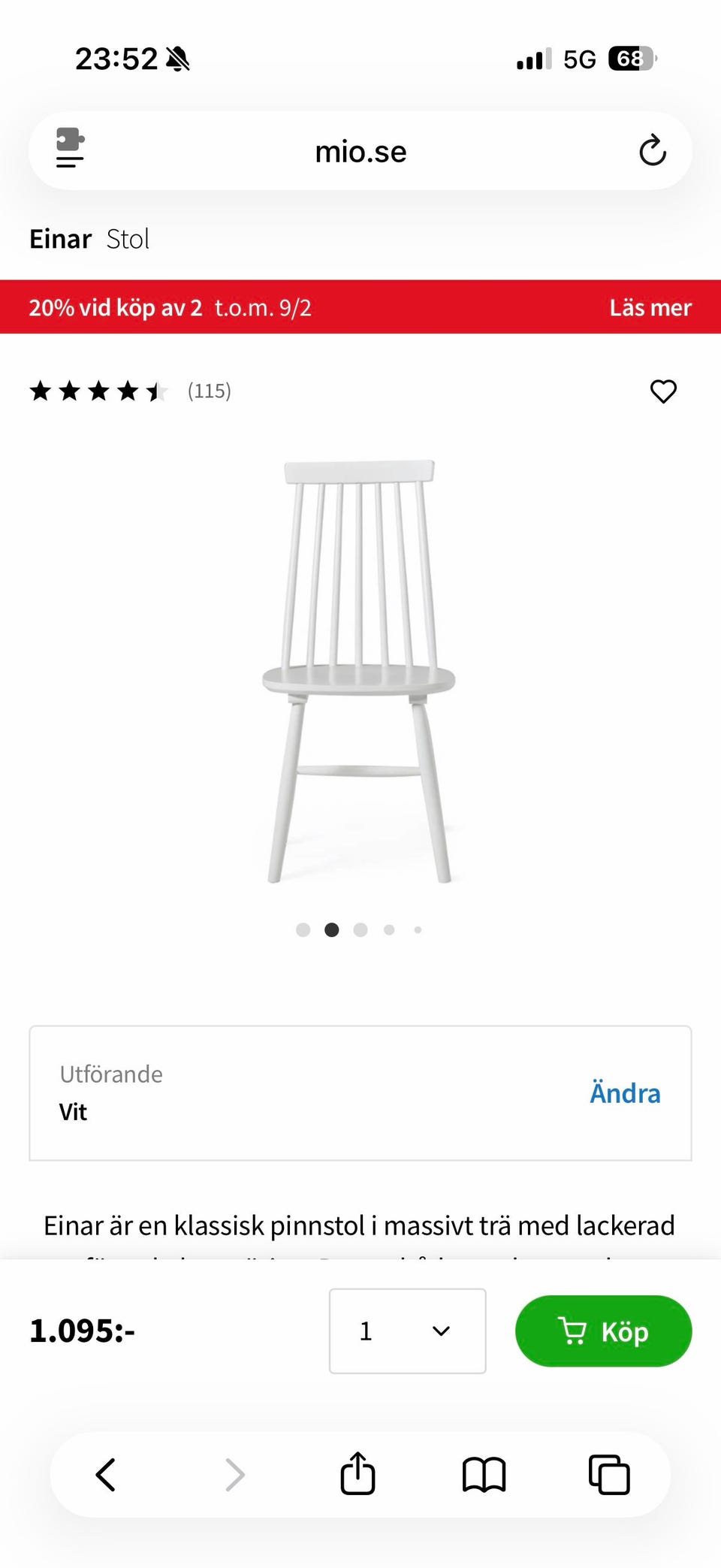Expand quantity selector chevron

pyautogui.click(x=439, y=1331)
